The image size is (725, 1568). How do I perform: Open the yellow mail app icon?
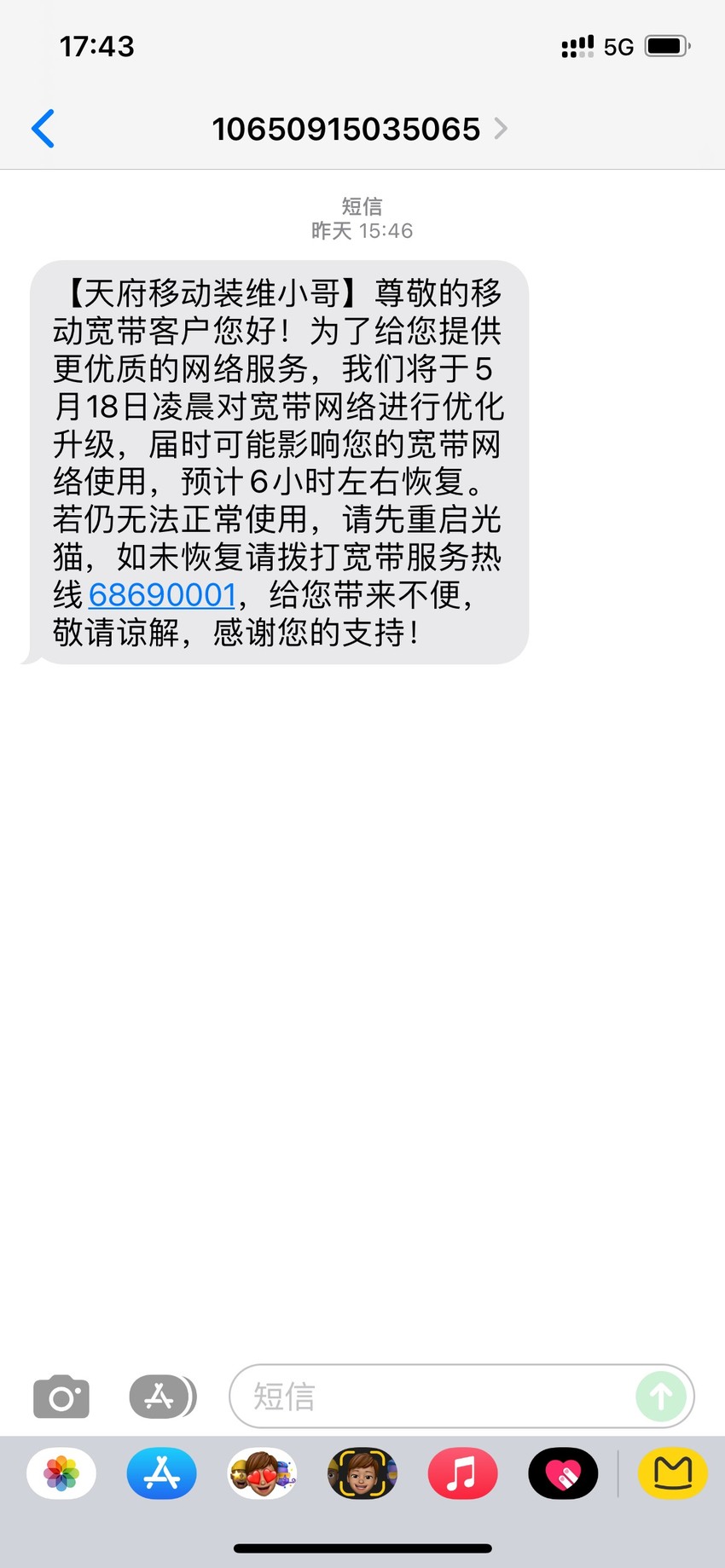coord(673,1473)
